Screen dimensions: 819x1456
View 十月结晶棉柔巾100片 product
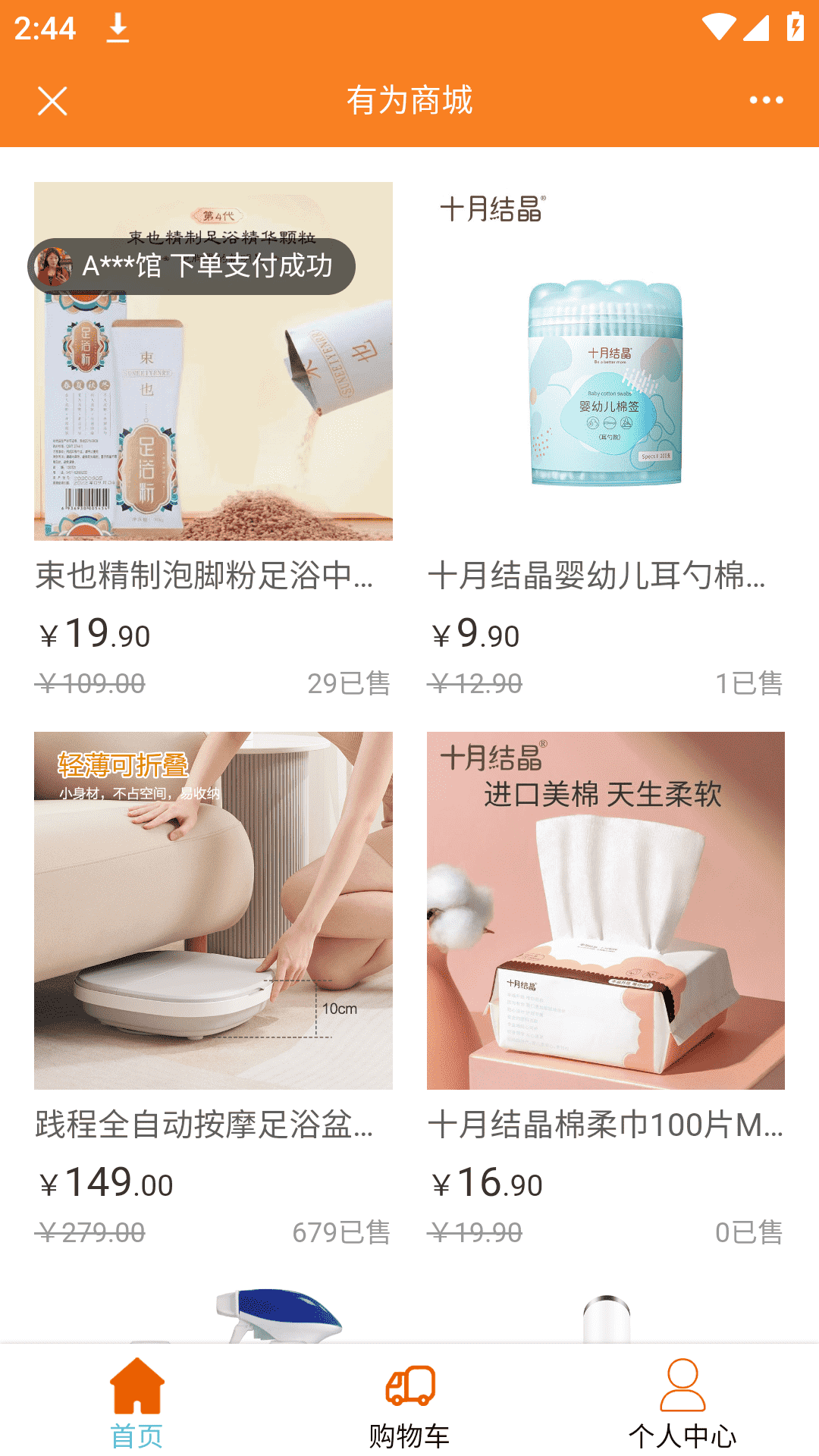605,910
